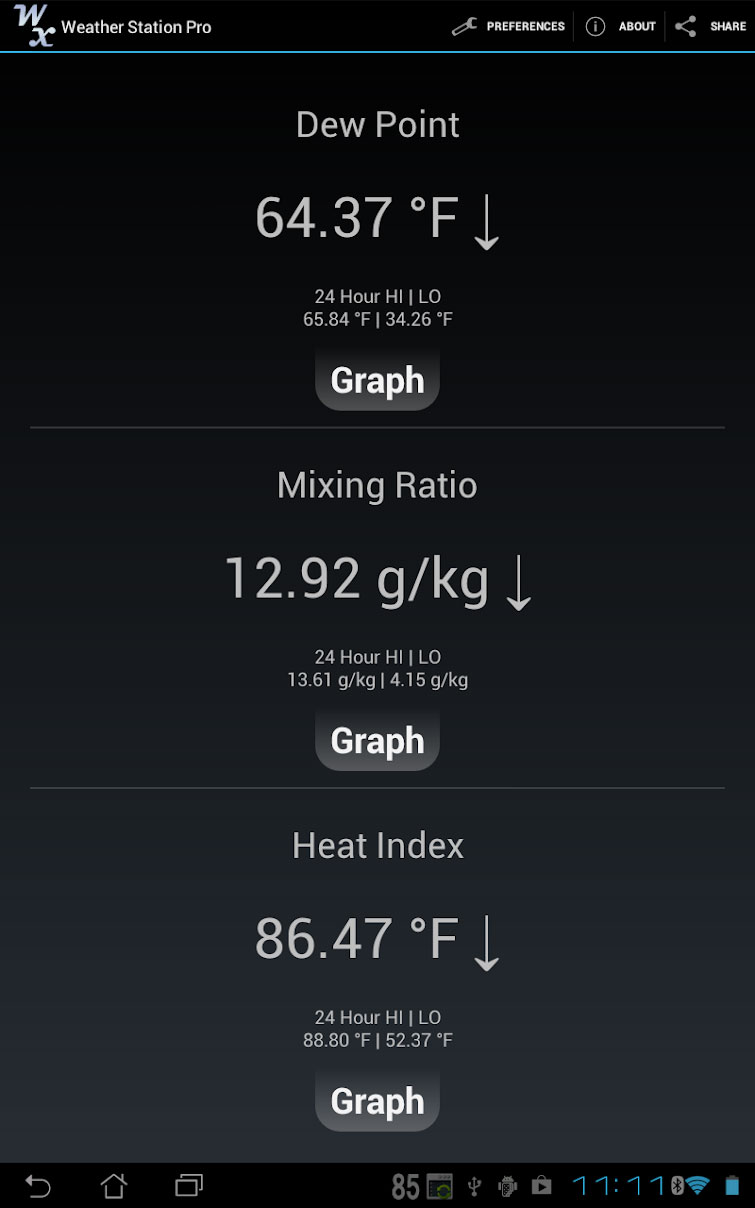Open the Heat Index graph
This screenshot has width=755, height=1208.
(377, 1102)
